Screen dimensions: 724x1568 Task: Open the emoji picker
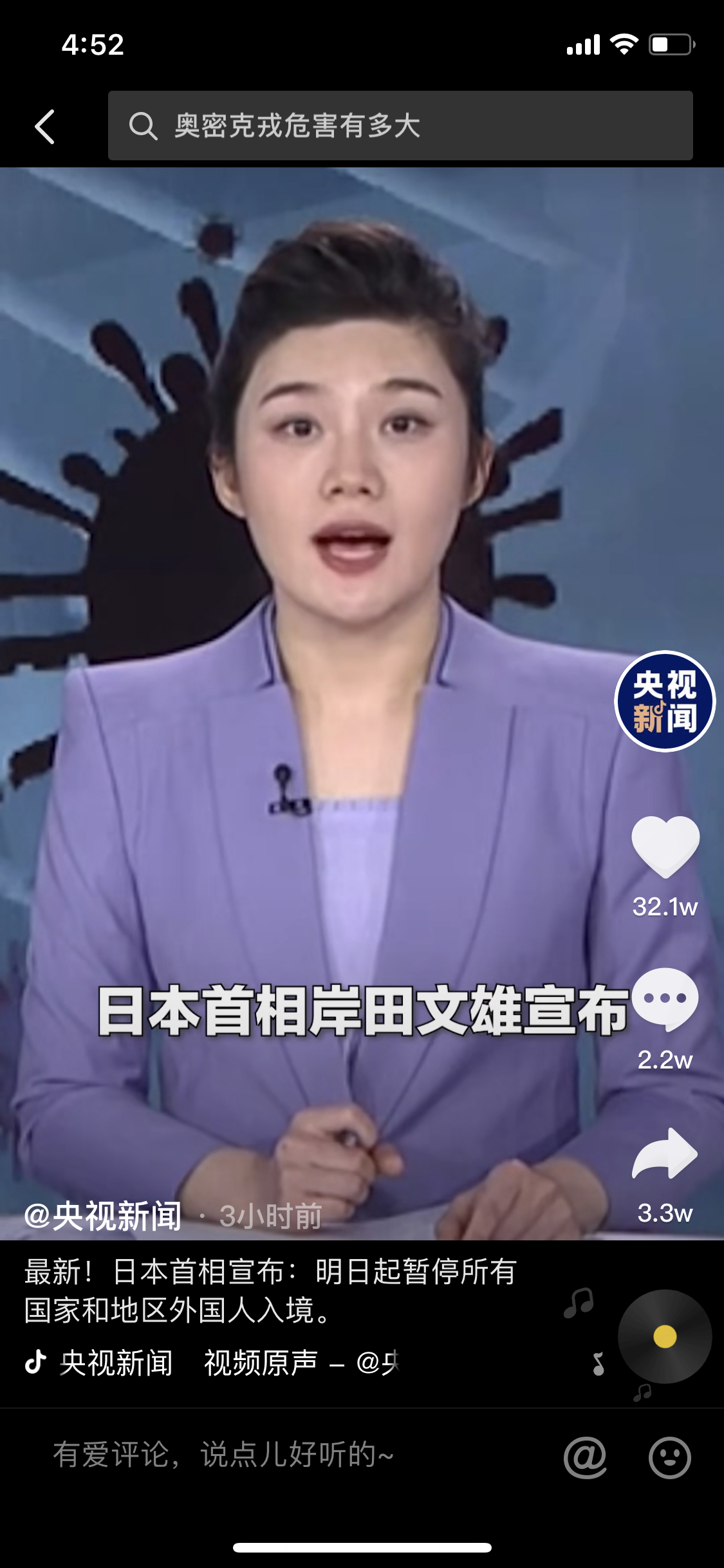669,1457
